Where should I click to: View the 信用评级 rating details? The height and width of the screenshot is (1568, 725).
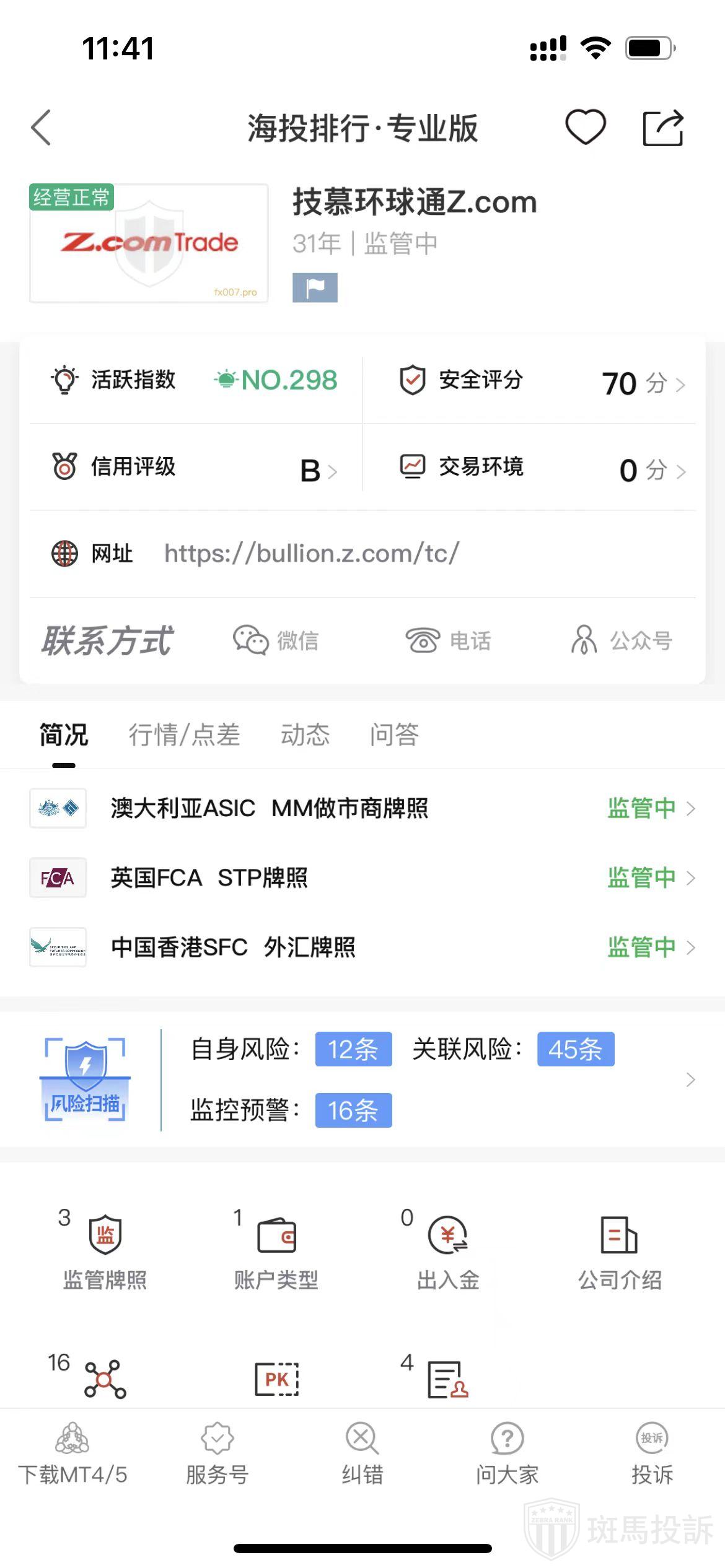click(x=195, y=468)
